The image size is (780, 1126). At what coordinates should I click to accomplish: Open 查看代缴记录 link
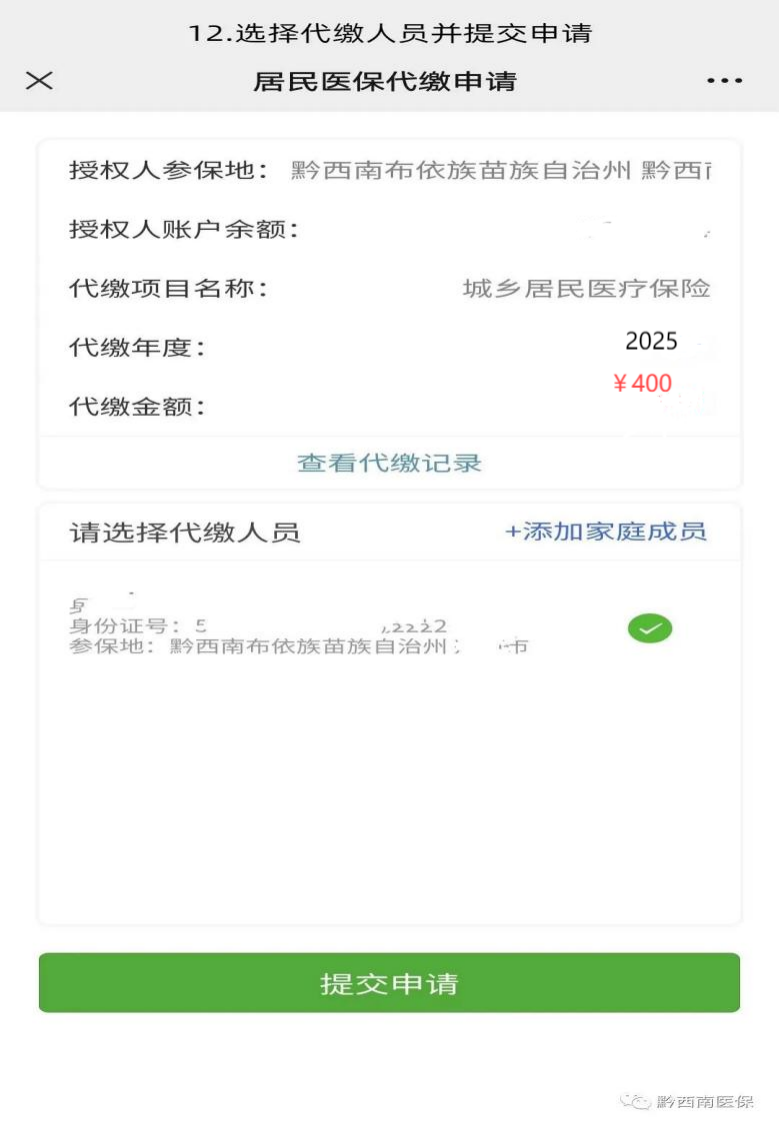click(x=389, y=463)
